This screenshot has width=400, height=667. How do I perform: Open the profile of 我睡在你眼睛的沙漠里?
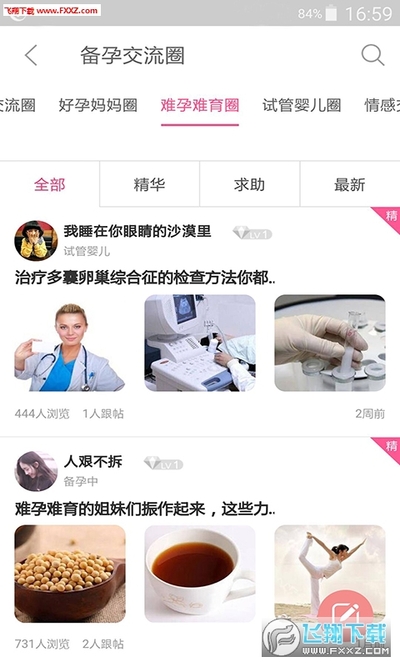coord(137,231)
